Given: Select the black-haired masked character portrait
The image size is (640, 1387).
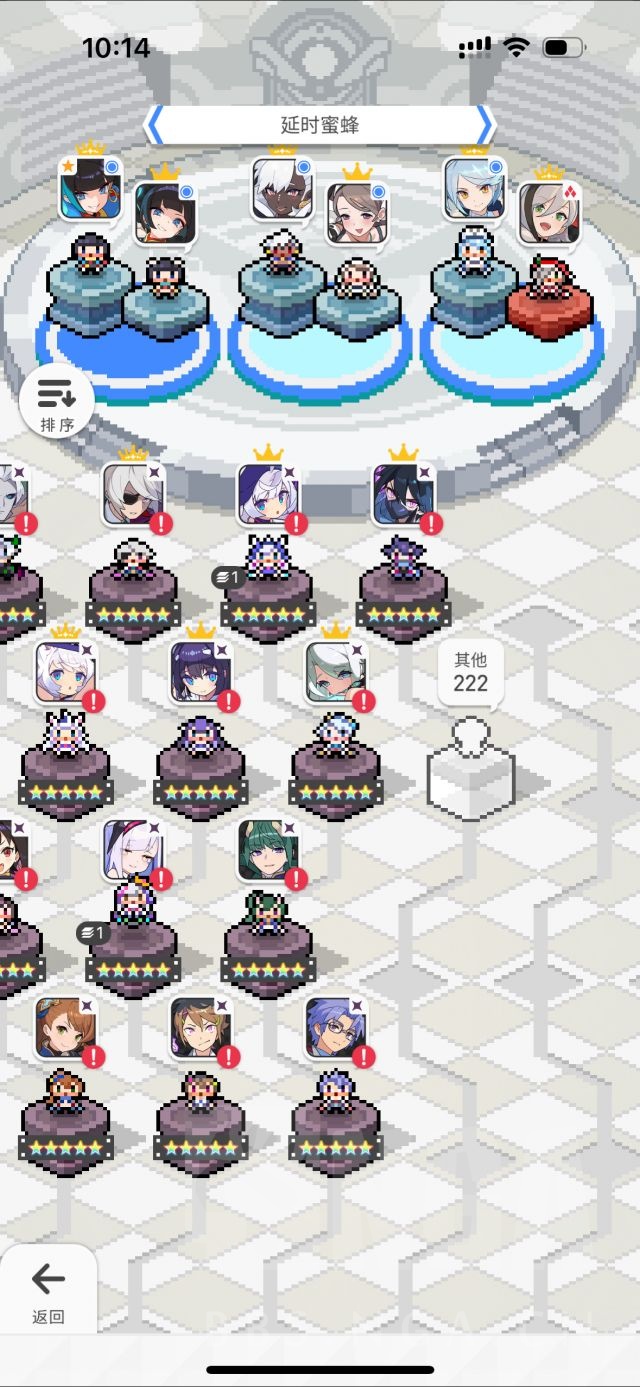Looking at the screenshot, I should pos(402,493).
